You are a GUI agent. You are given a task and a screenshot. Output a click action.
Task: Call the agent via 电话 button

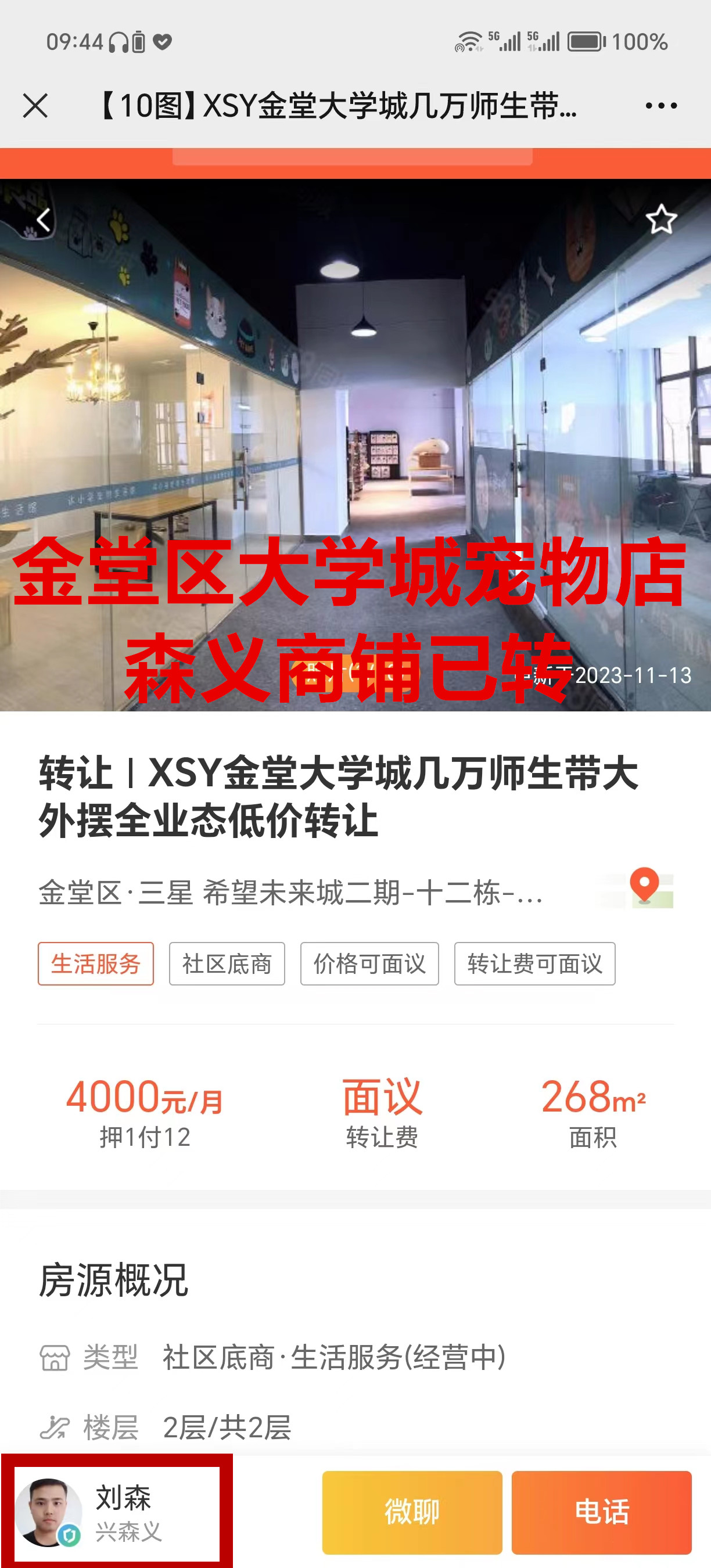pyautogui.click(x=601, y=1513)
